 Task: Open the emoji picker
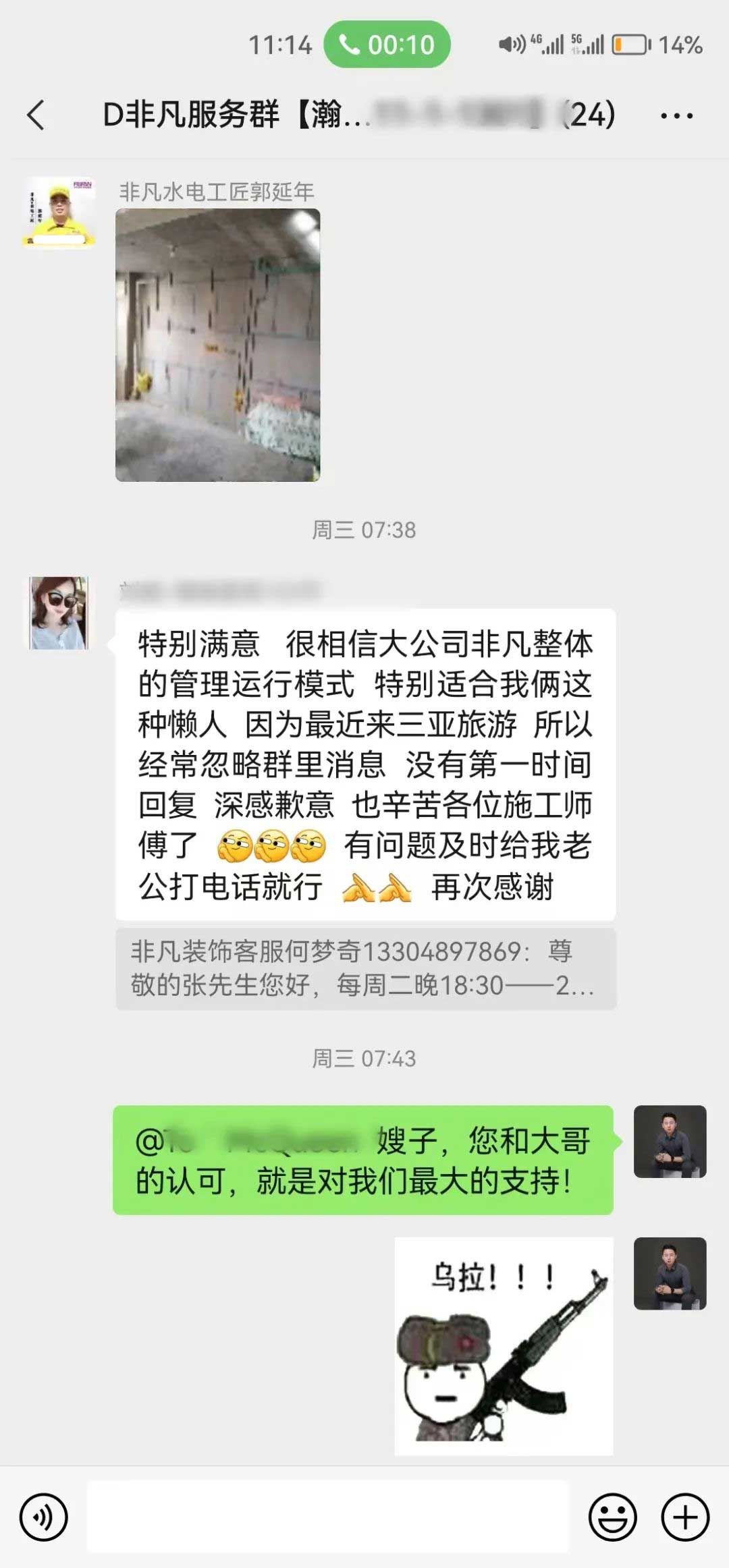[612, 1517]
